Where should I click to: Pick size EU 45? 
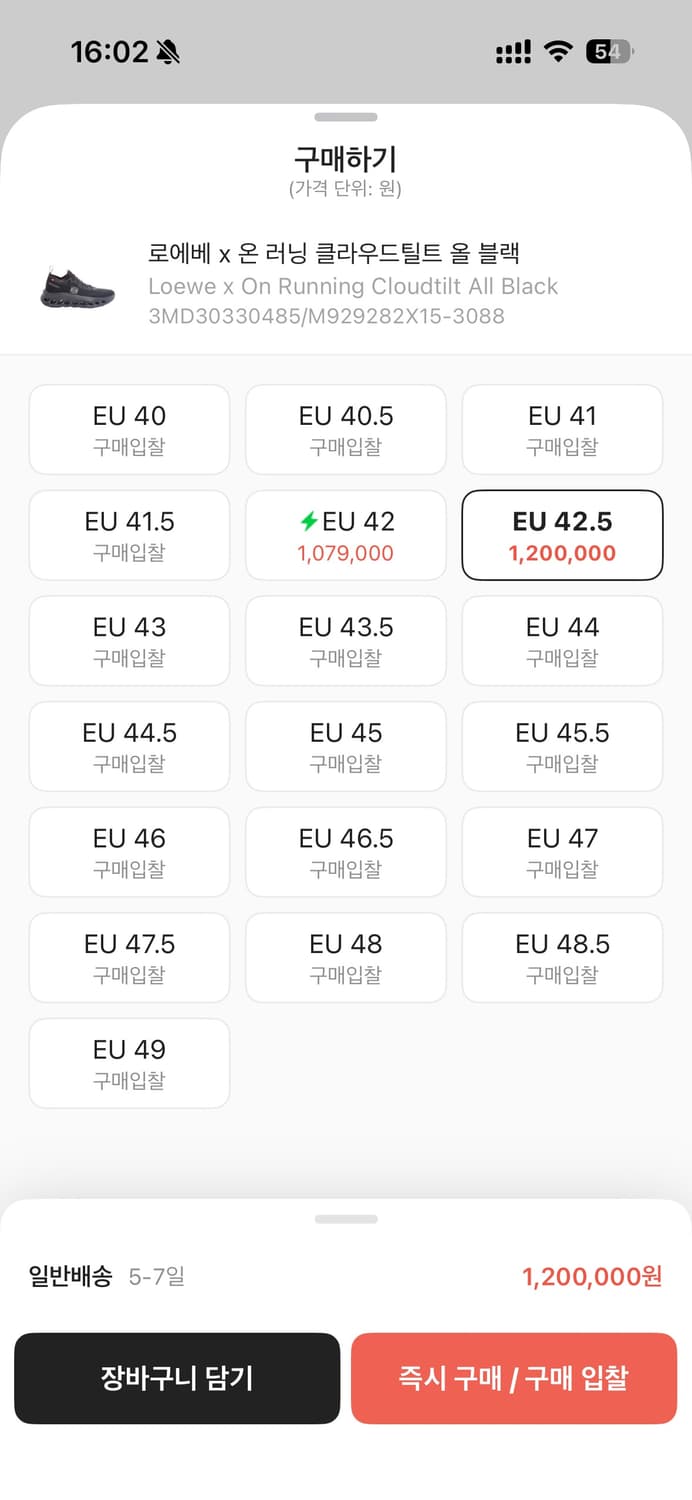tap(346, 746)
